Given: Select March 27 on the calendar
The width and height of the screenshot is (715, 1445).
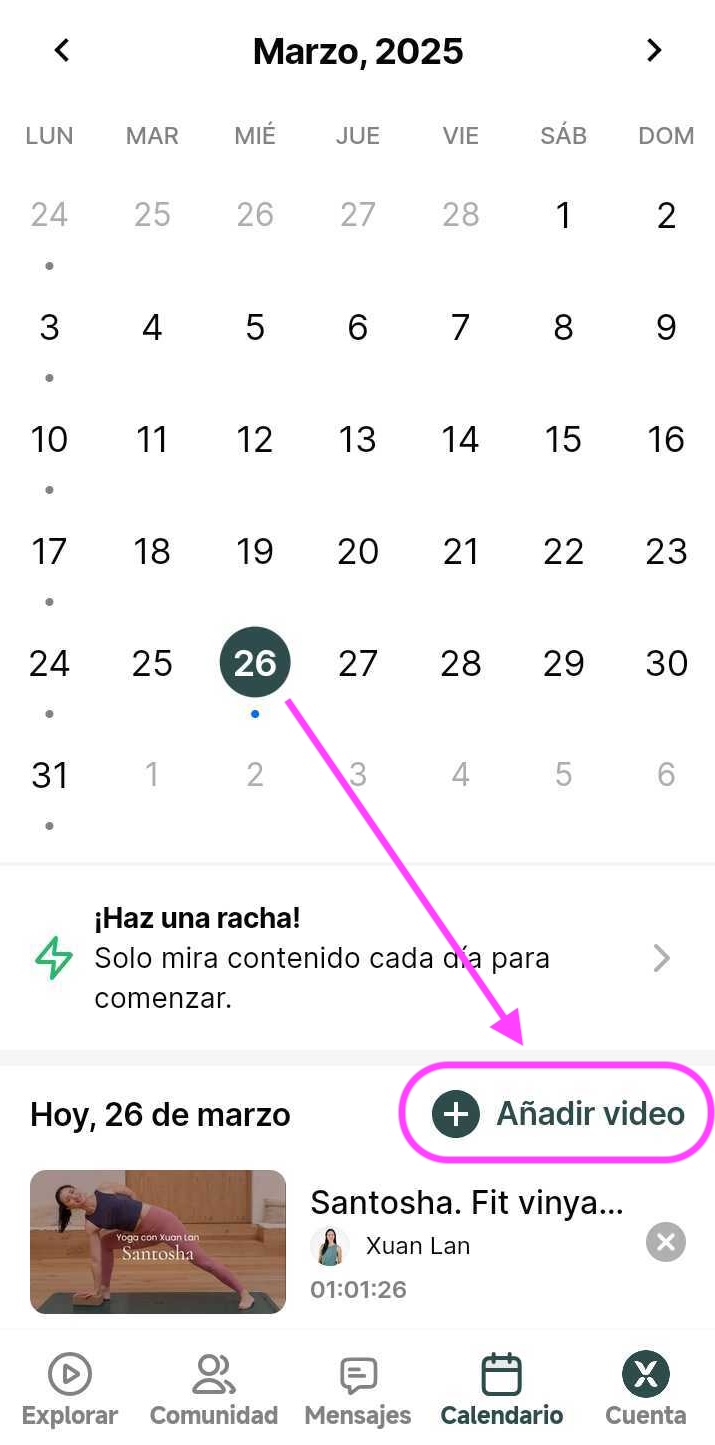Looking at the screenshot, I should pos(357,663).
